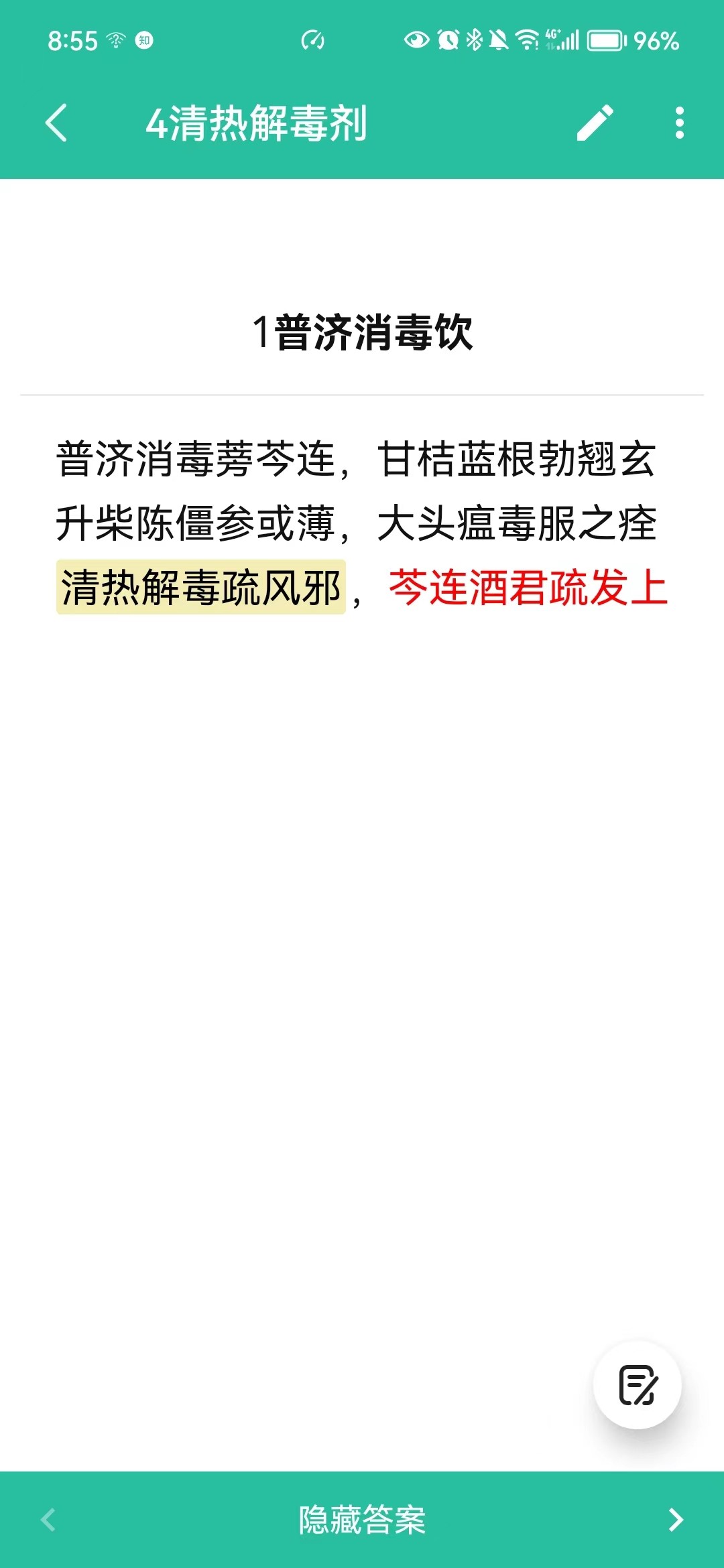The width and height of the screenshot is (724, 1568).
Task: Hide the answer via 隐藏答案
Action: pos(362,1520)
